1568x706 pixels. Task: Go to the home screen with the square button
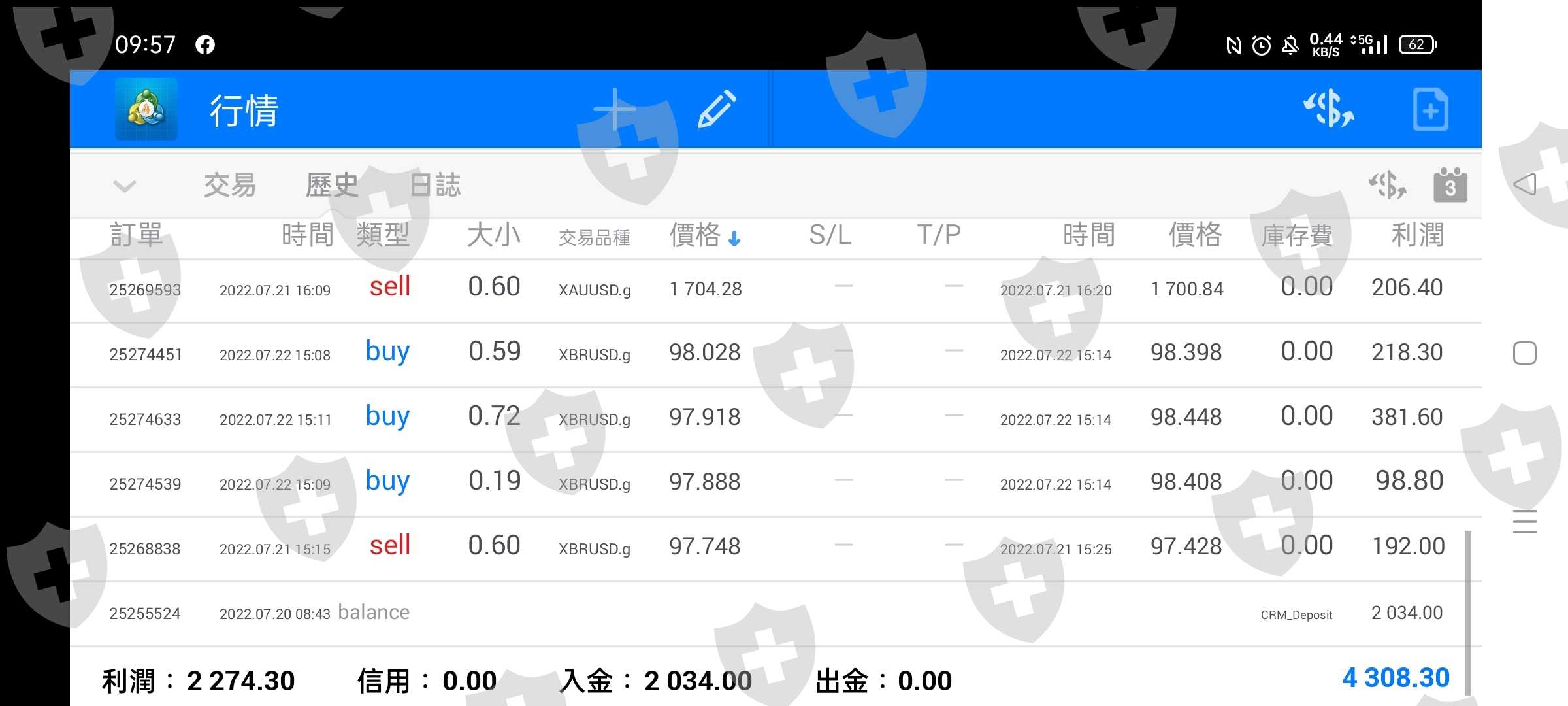1525,353
